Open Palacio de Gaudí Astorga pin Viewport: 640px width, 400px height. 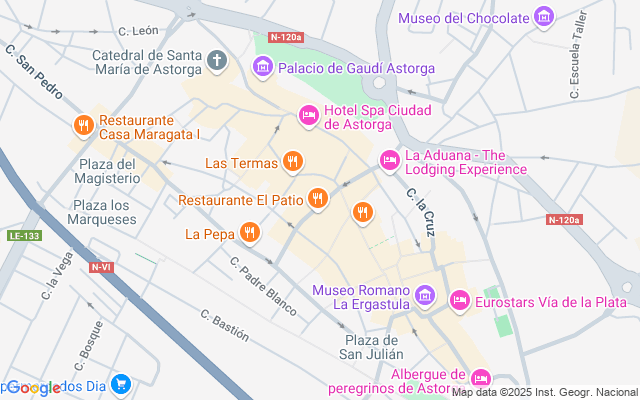pyautogui.click(x=263, y=67)
